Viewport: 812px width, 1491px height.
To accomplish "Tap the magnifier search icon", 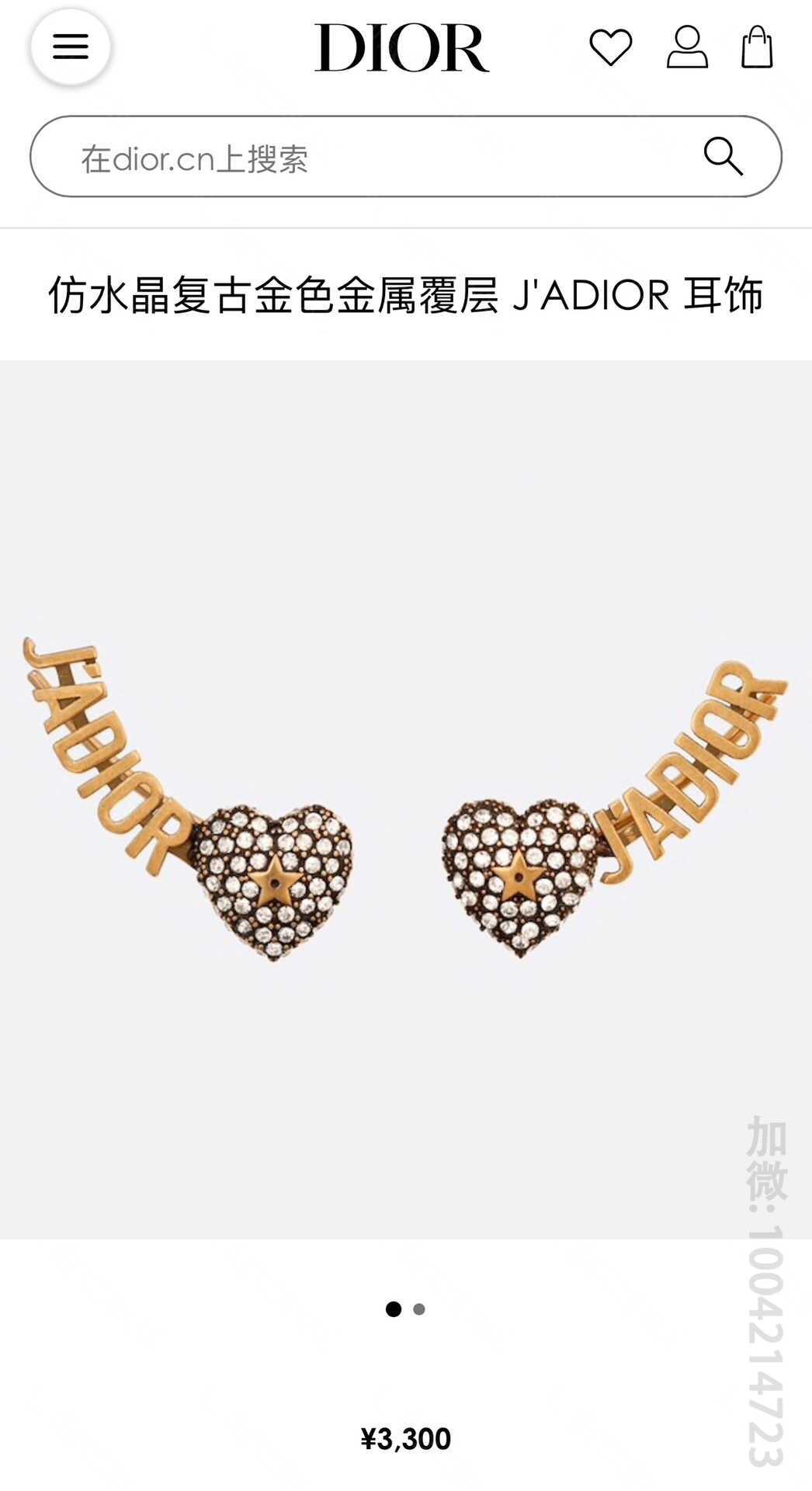I will click(x=724, y=156).
